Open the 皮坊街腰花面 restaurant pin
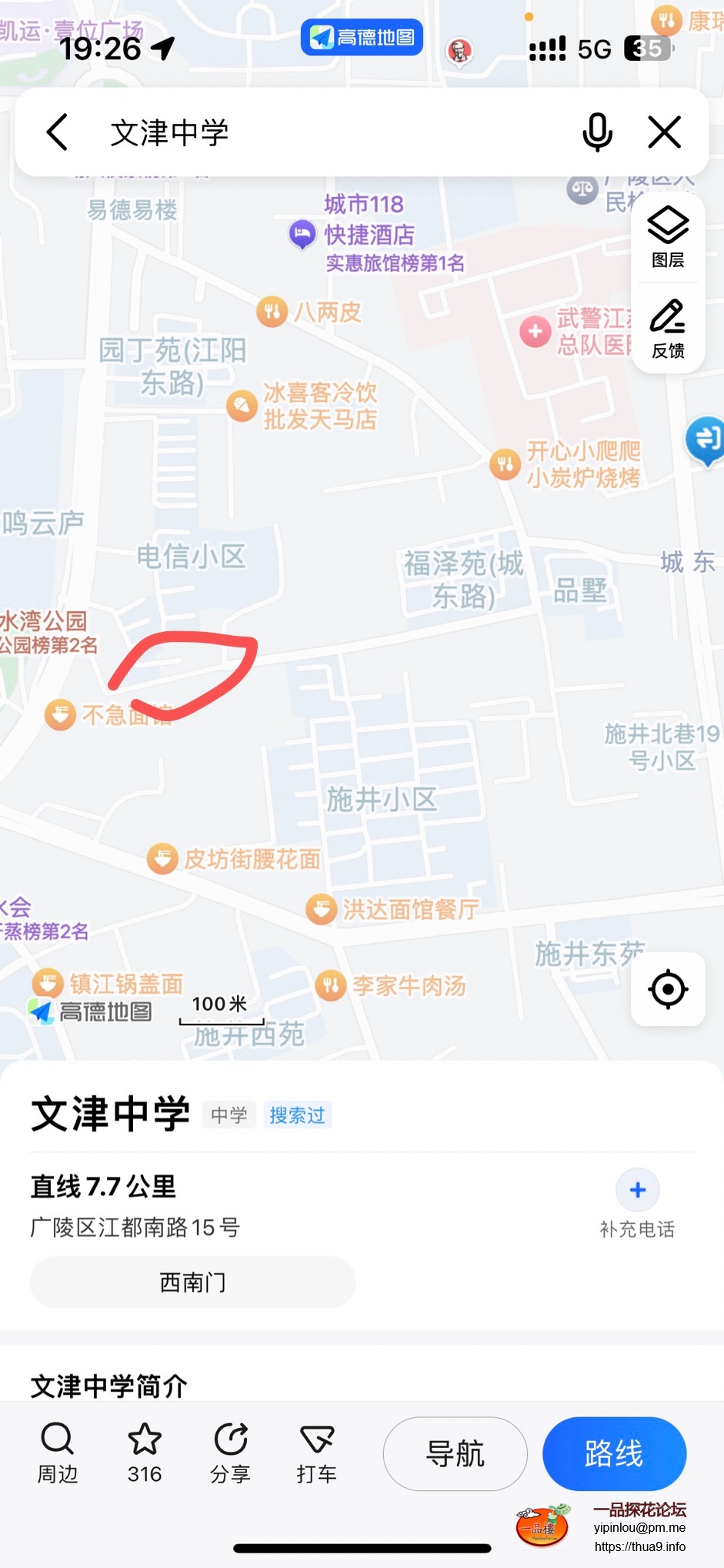The image size is (724, 1568). (162, 858)
